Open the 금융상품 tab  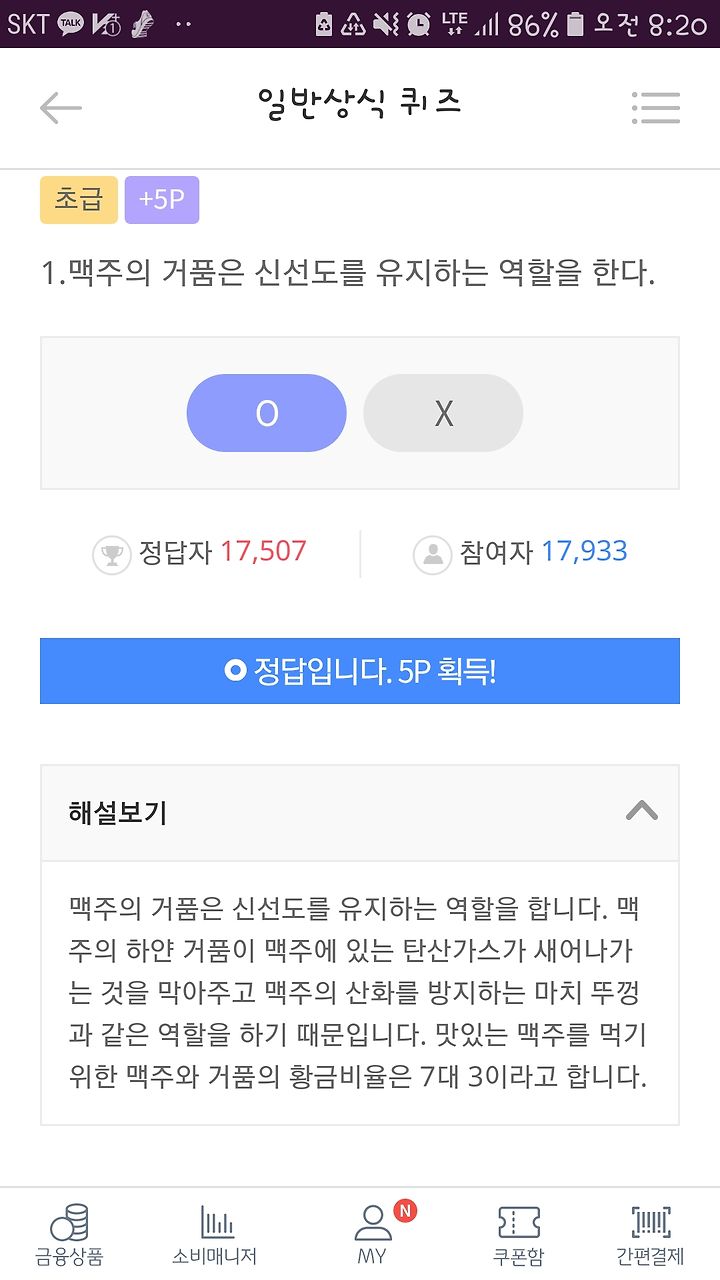(x=69, y=1235)
